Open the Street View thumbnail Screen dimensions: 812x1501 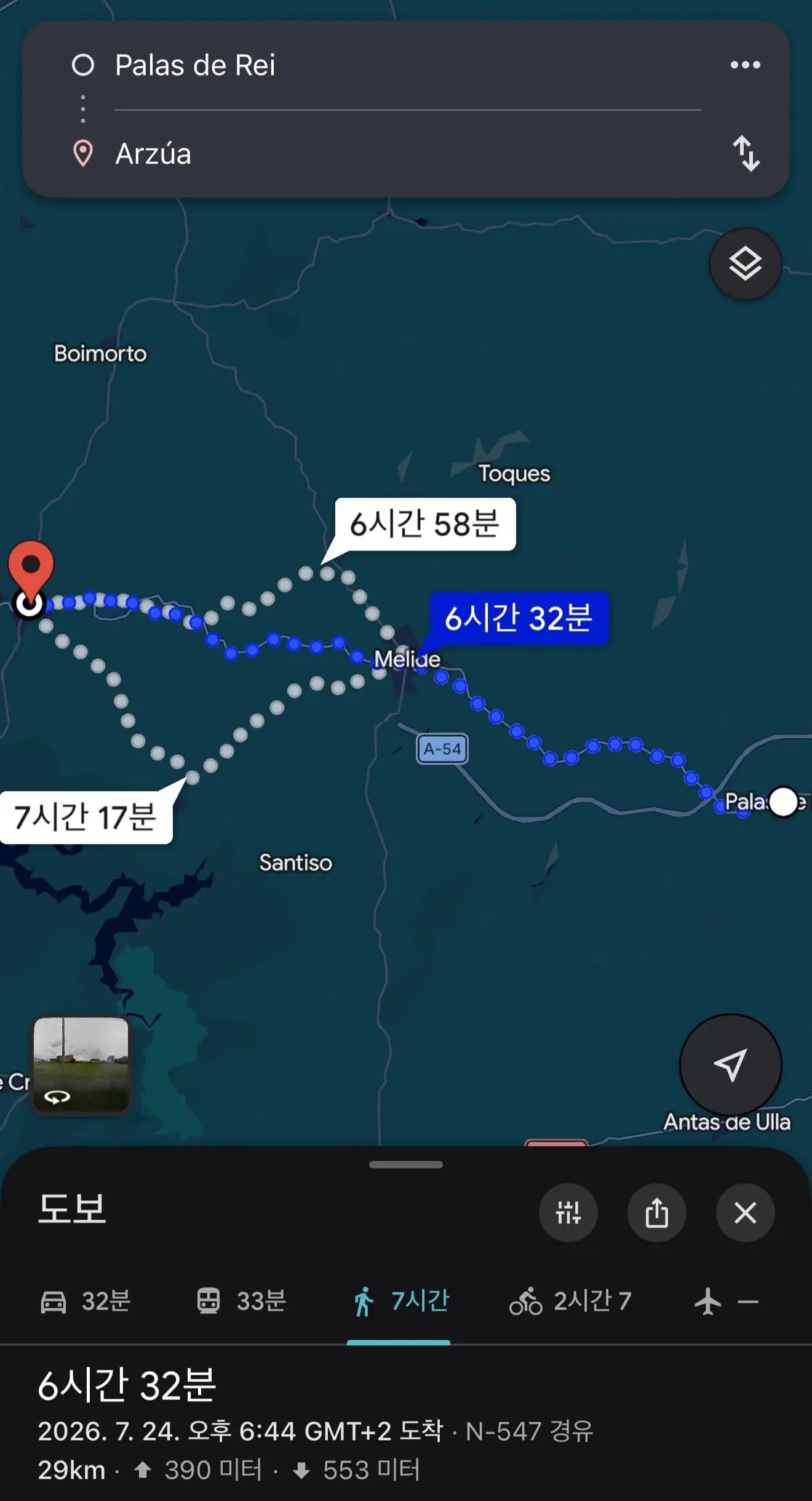tap(81, 1065)
